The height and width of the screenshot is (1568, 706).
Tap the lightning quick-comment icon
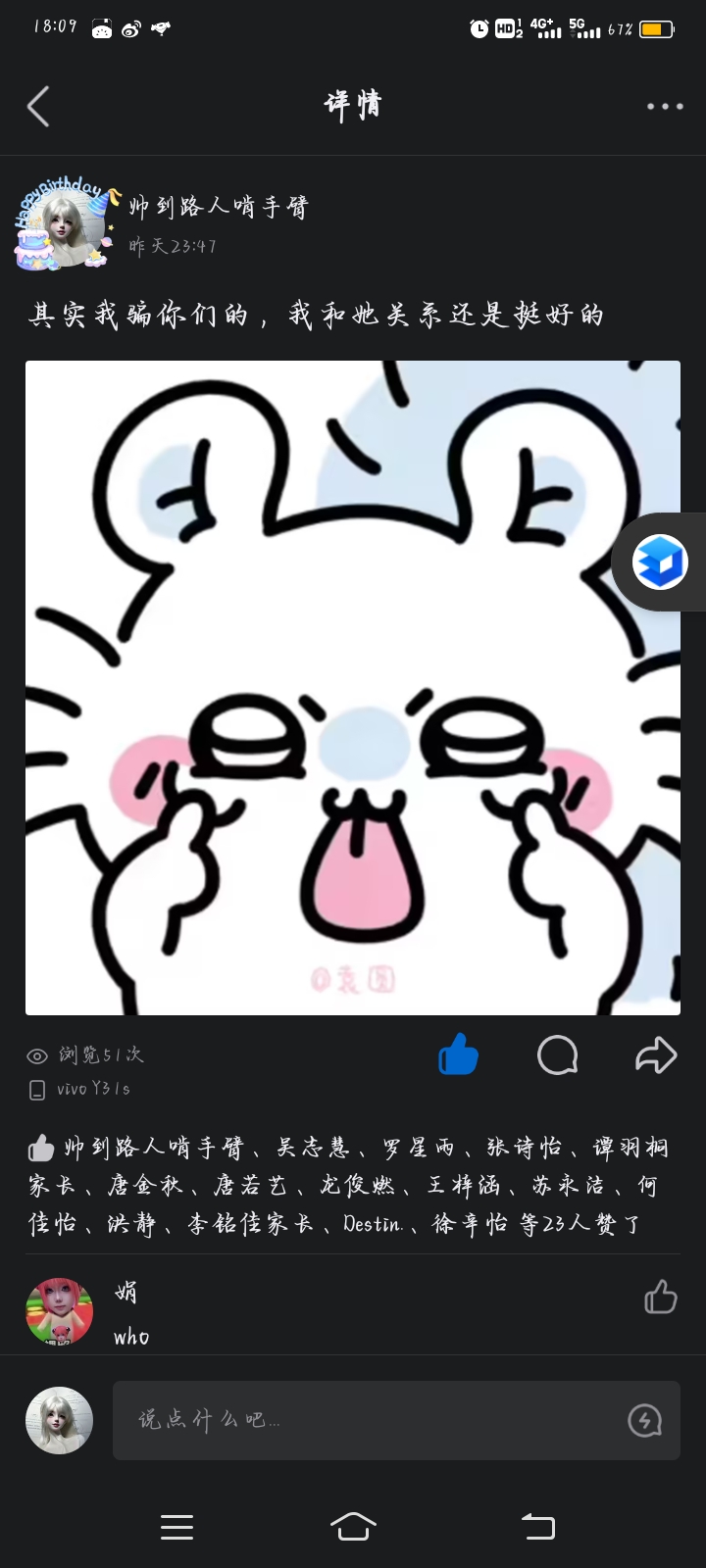tap(642, 1419)
